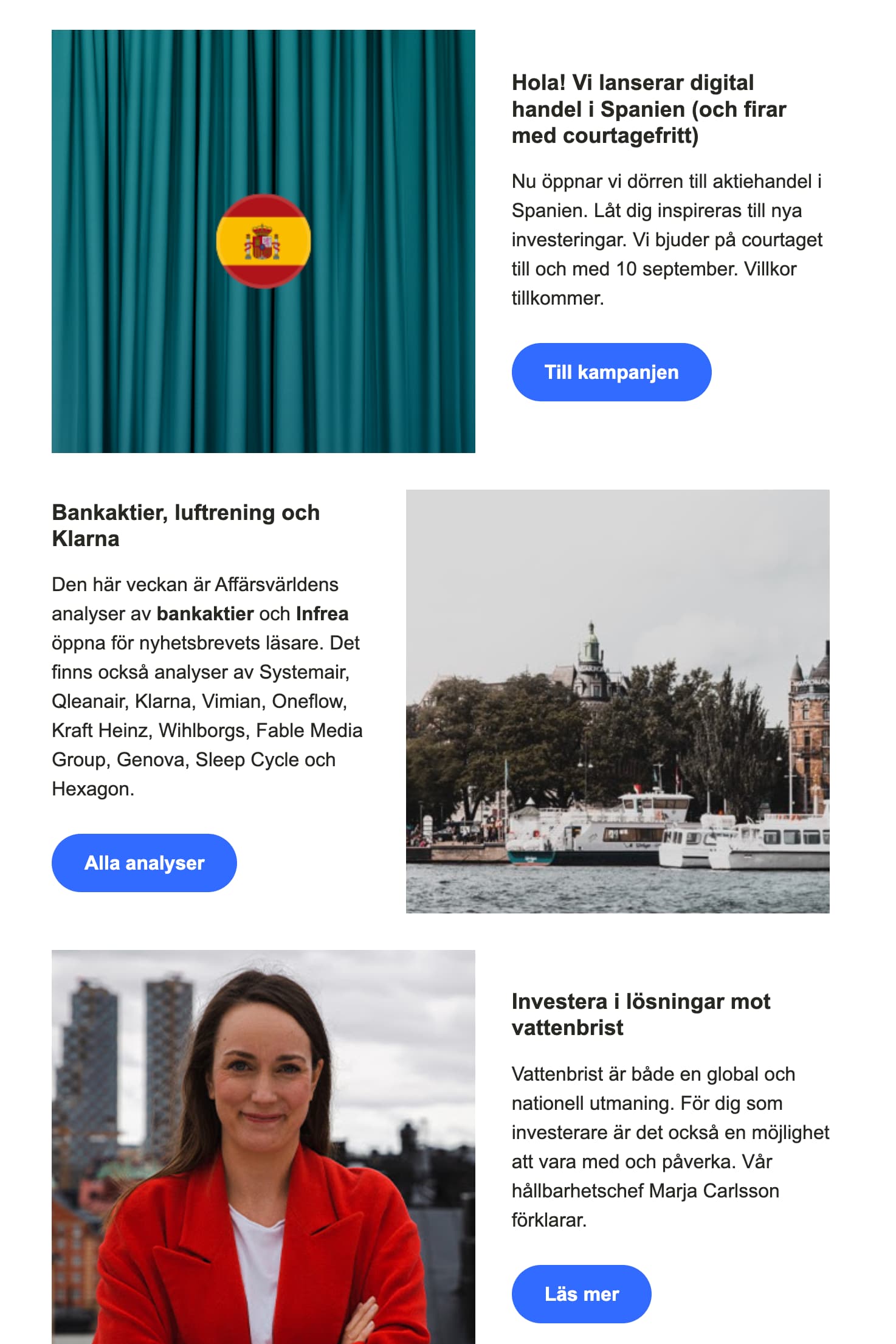Tap the Till kampanjen button

(611, 372)
